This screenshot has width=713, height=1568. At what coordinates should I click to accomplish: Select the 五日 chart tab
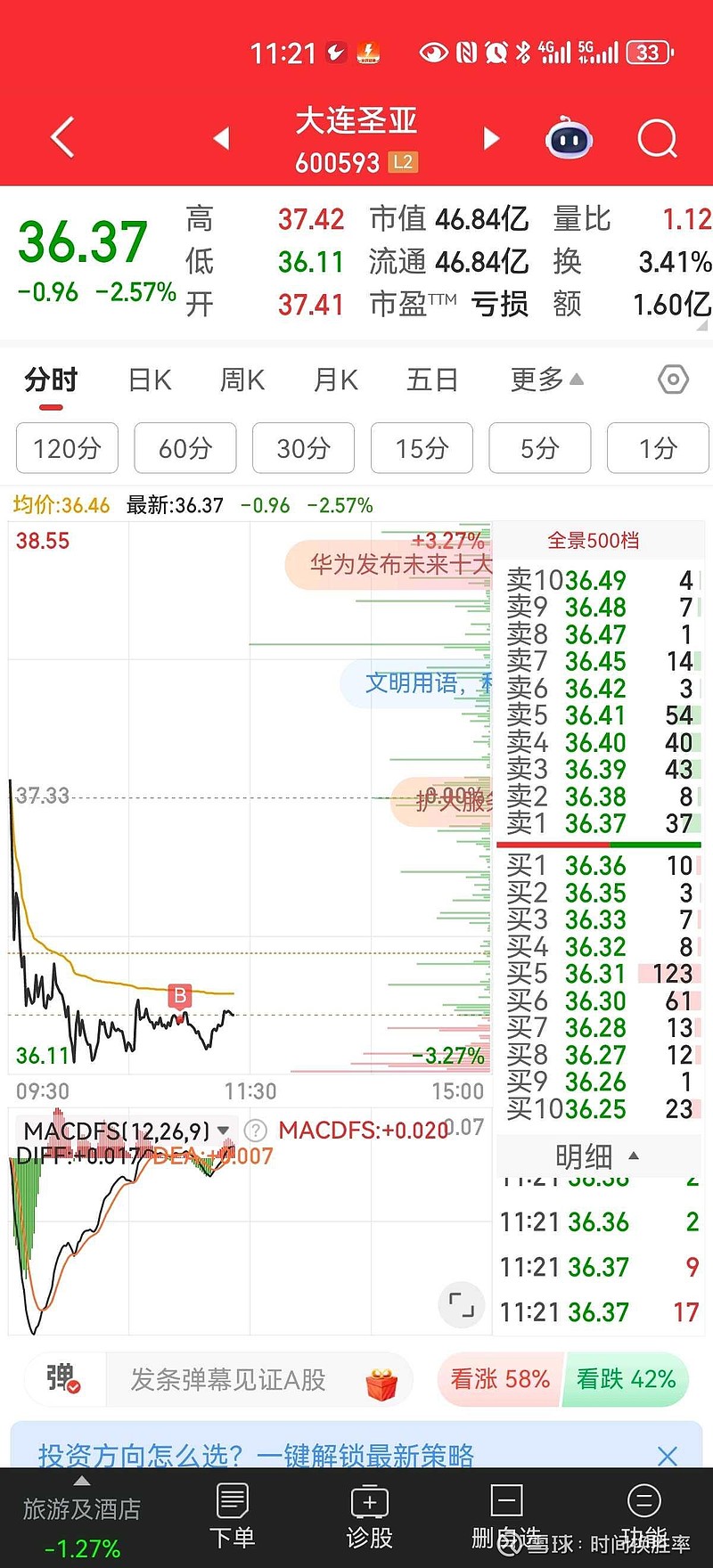coord(432,380)
